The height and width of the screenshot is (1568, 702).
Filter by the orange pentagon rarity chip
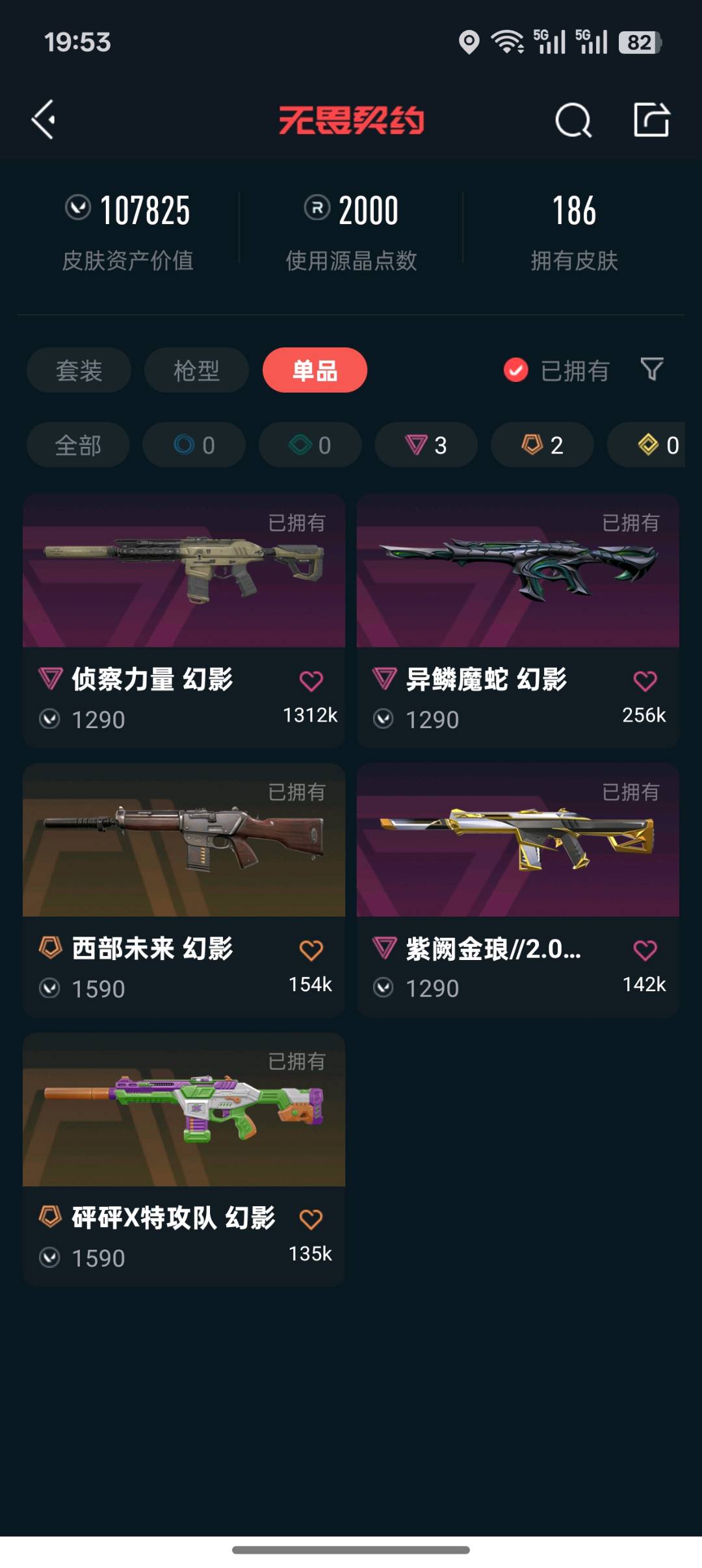click(542, 445)
